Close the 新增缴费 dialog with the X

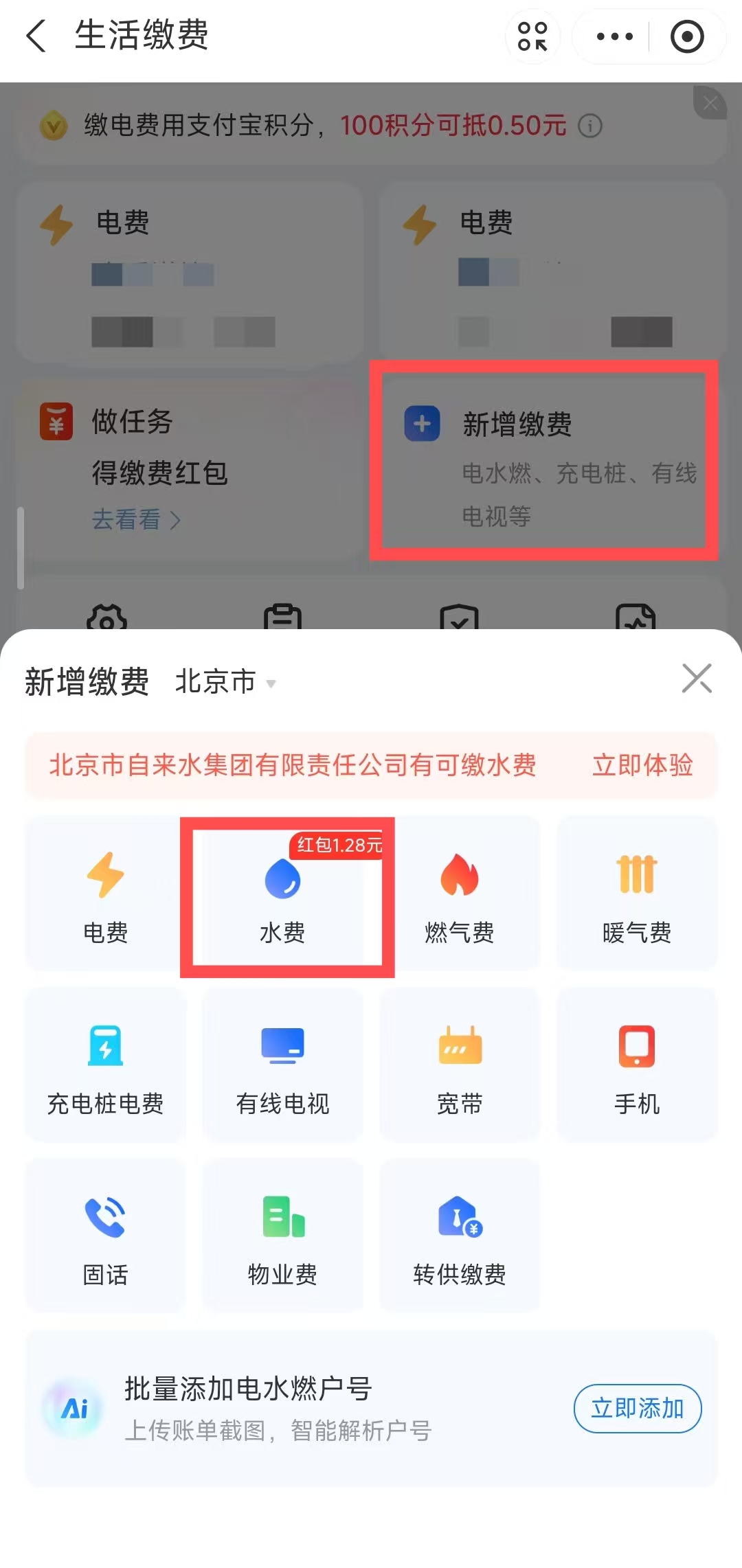point(697,679)
